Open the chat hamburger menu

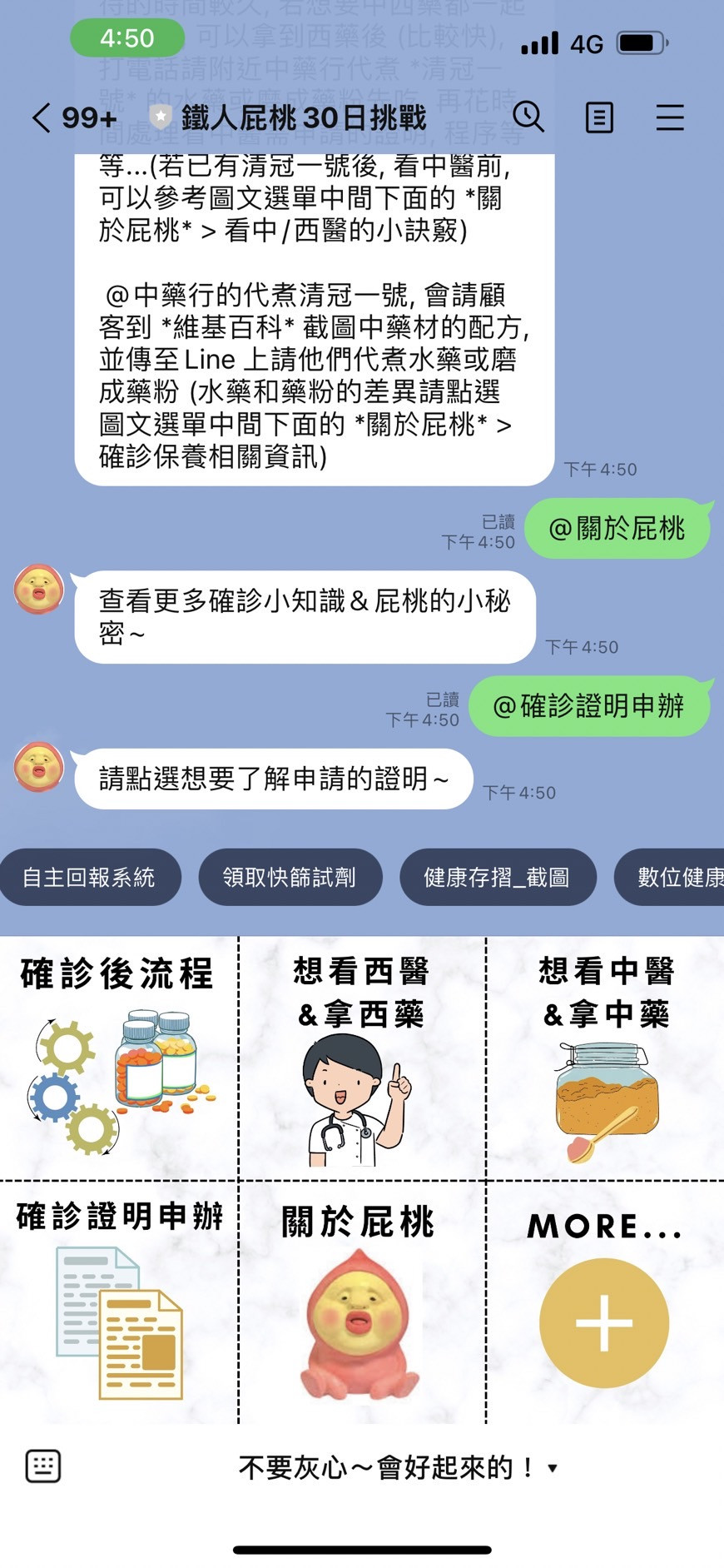[x=669, y=117]
